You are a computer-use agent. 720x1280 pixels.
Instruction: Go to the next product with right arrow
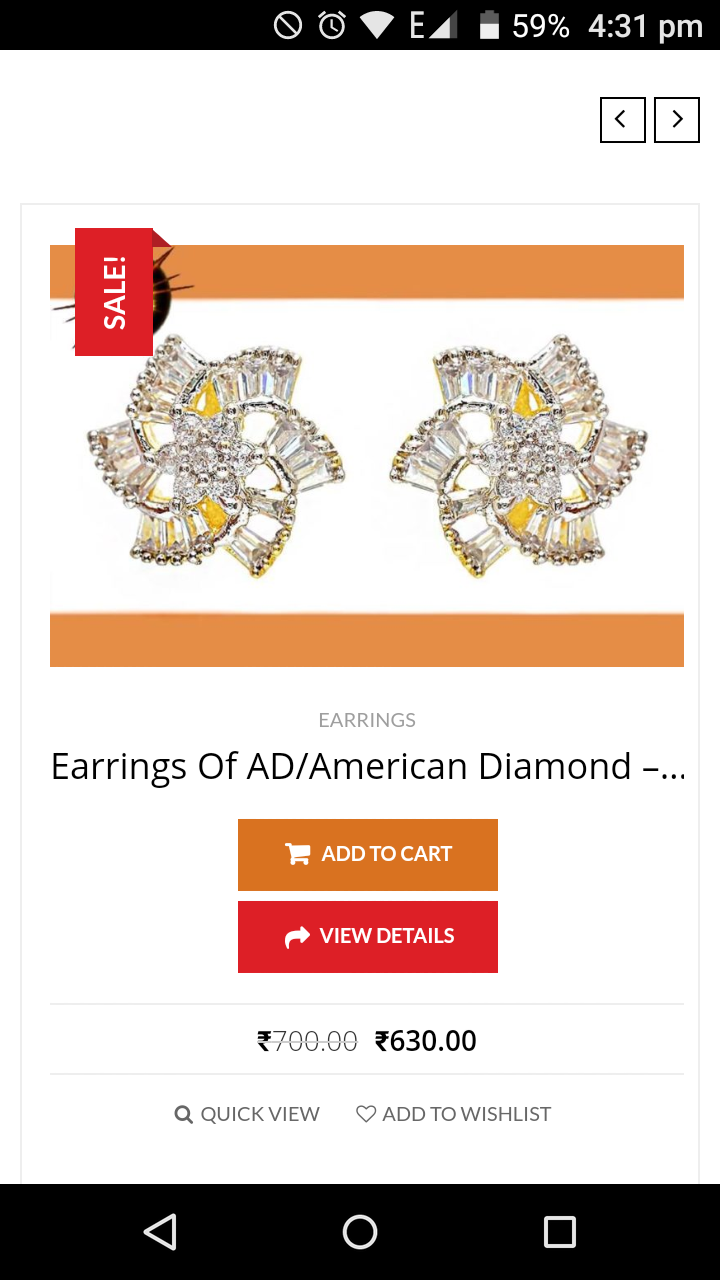pyautogui.click(x=677, y=120)
